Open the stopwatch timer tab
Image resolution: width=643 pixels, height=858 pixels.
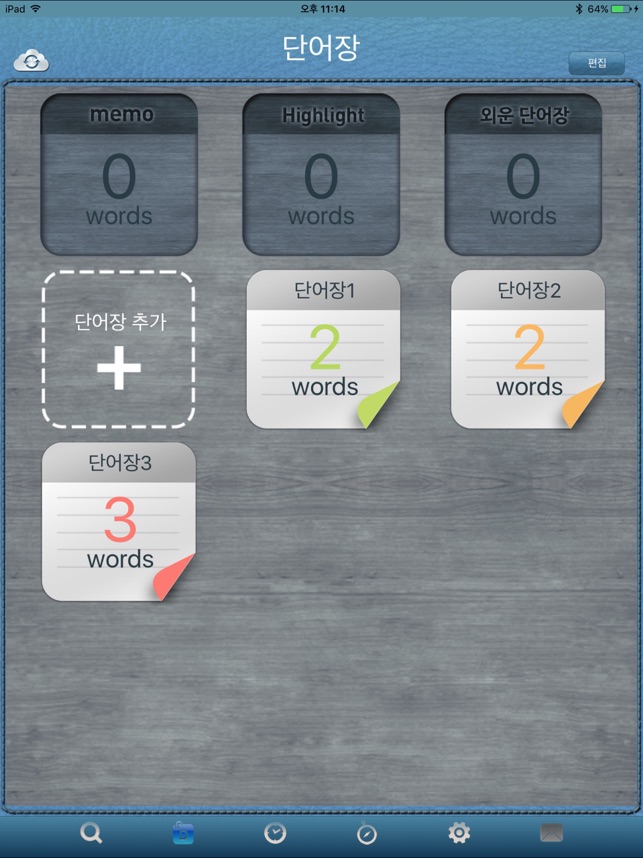click(x=367, y=833)
